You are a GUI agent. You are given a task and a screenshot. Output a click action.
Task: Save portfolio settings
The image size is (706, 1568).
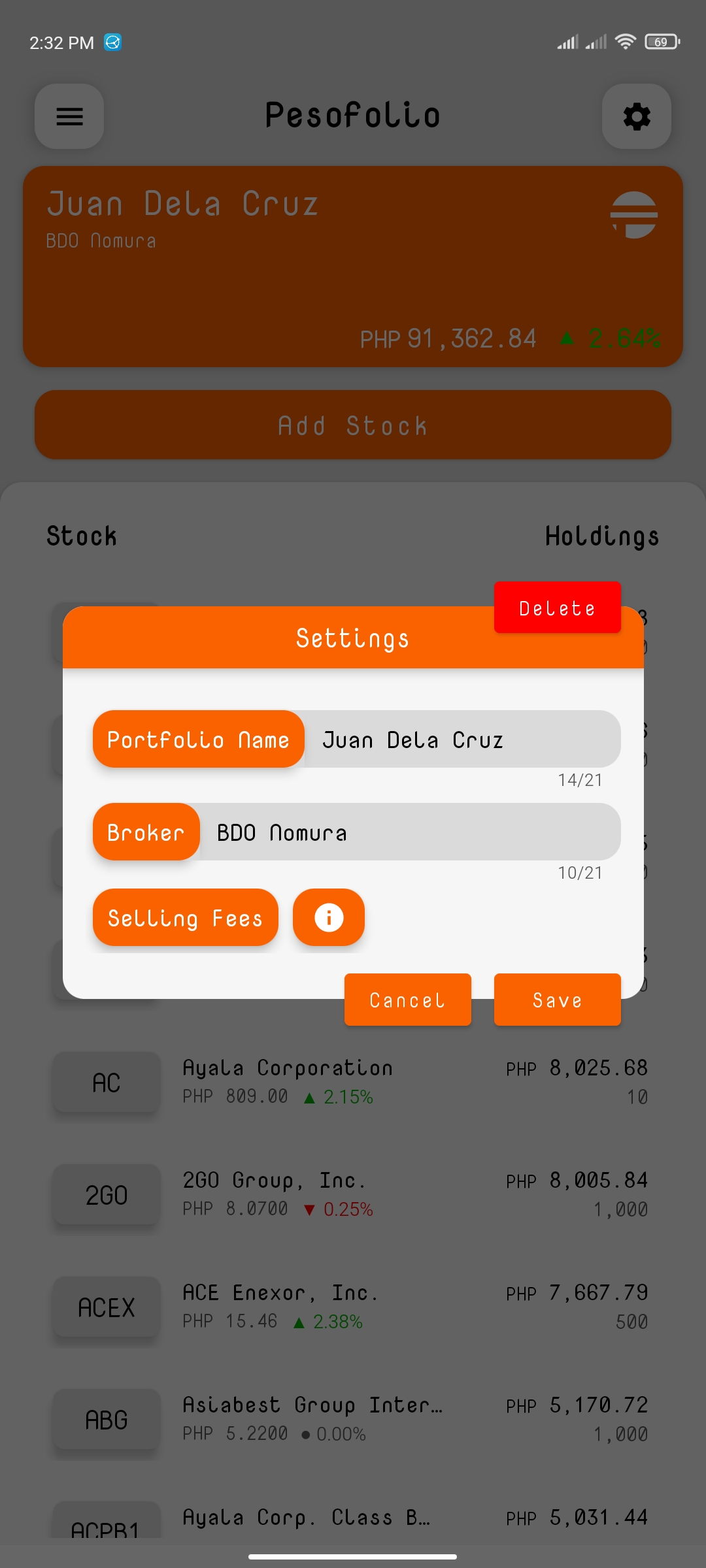(557, 1000)
